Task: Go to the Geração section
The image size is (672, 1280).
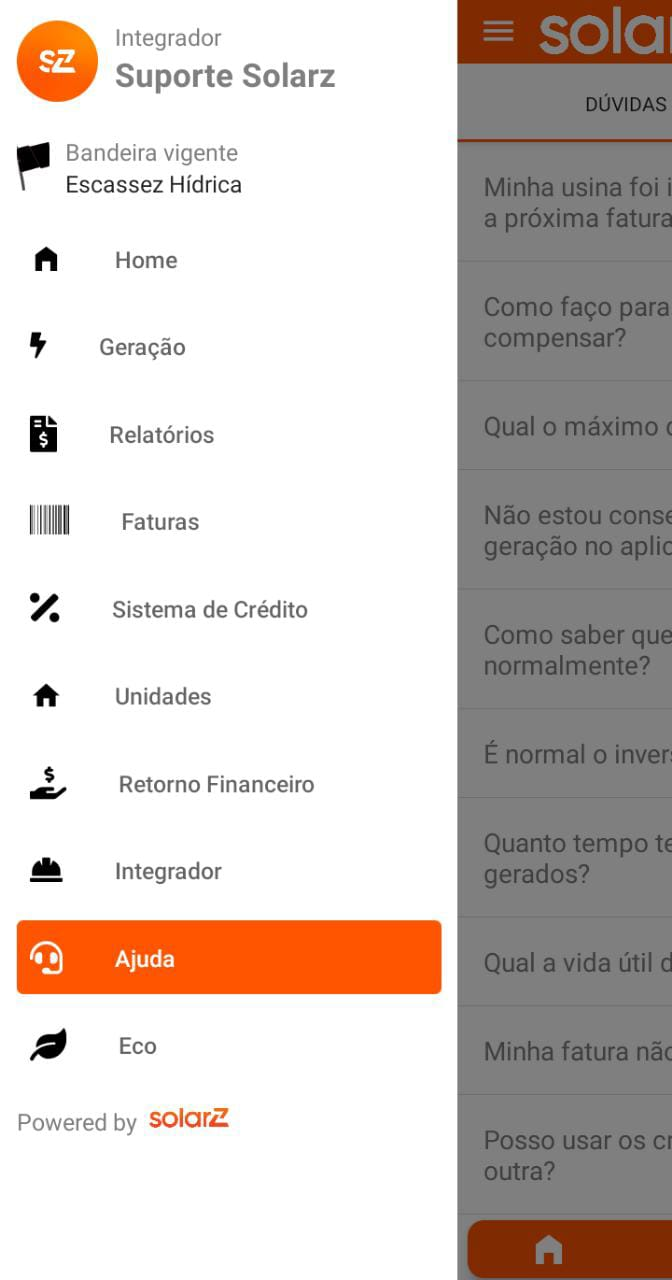Action: (141, 347)
